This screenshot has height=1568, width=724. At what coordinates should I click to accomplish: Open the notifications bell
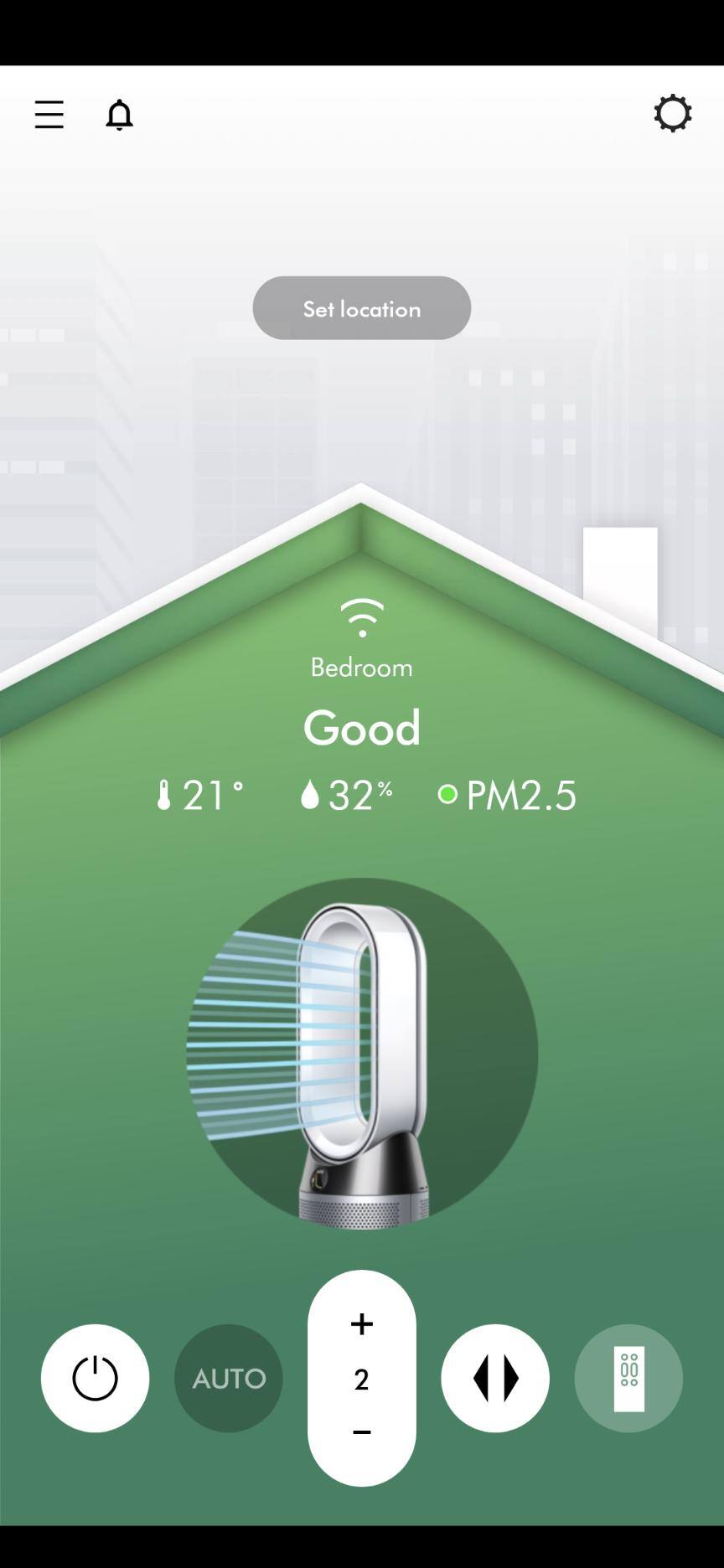point(119,115)
